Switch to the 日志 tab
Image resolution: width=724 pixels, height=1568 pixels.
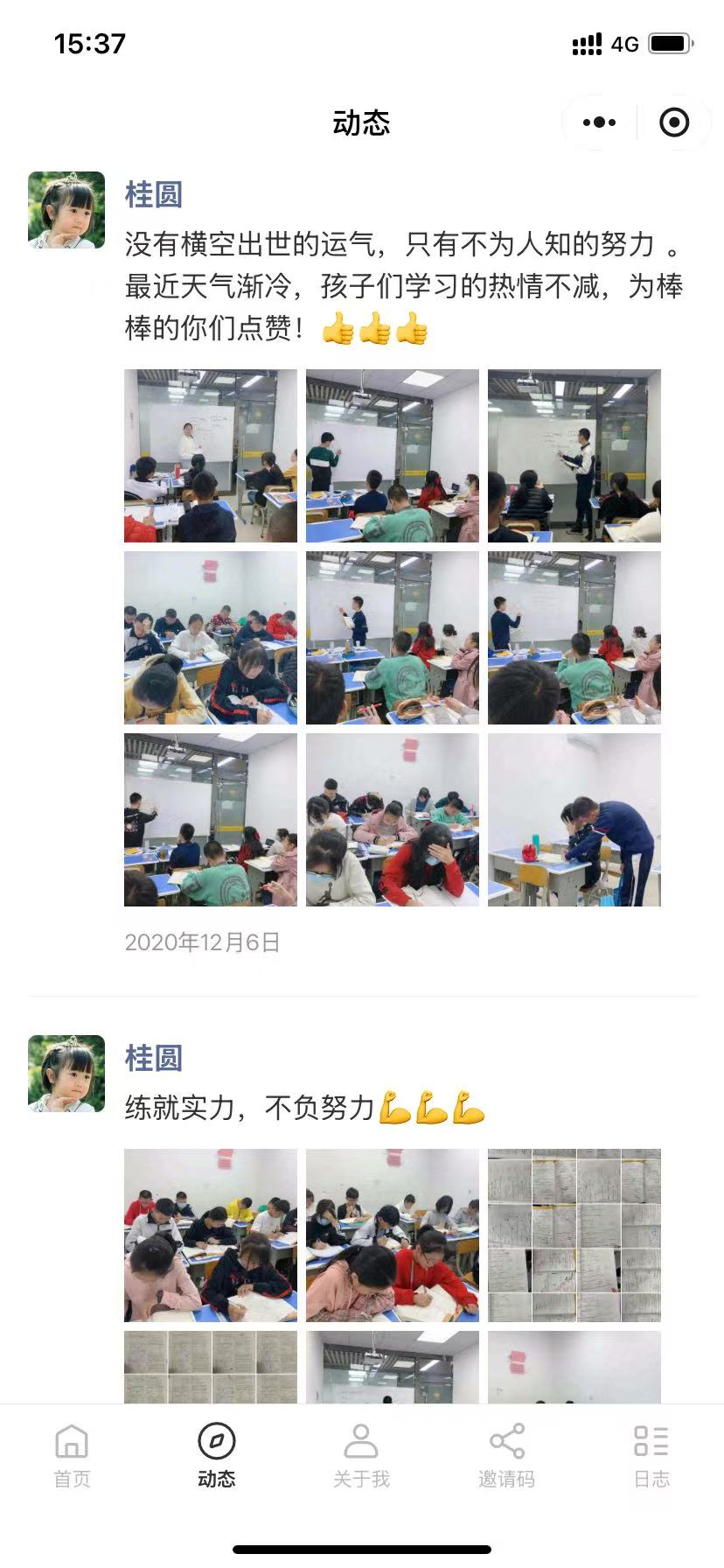651,1456
